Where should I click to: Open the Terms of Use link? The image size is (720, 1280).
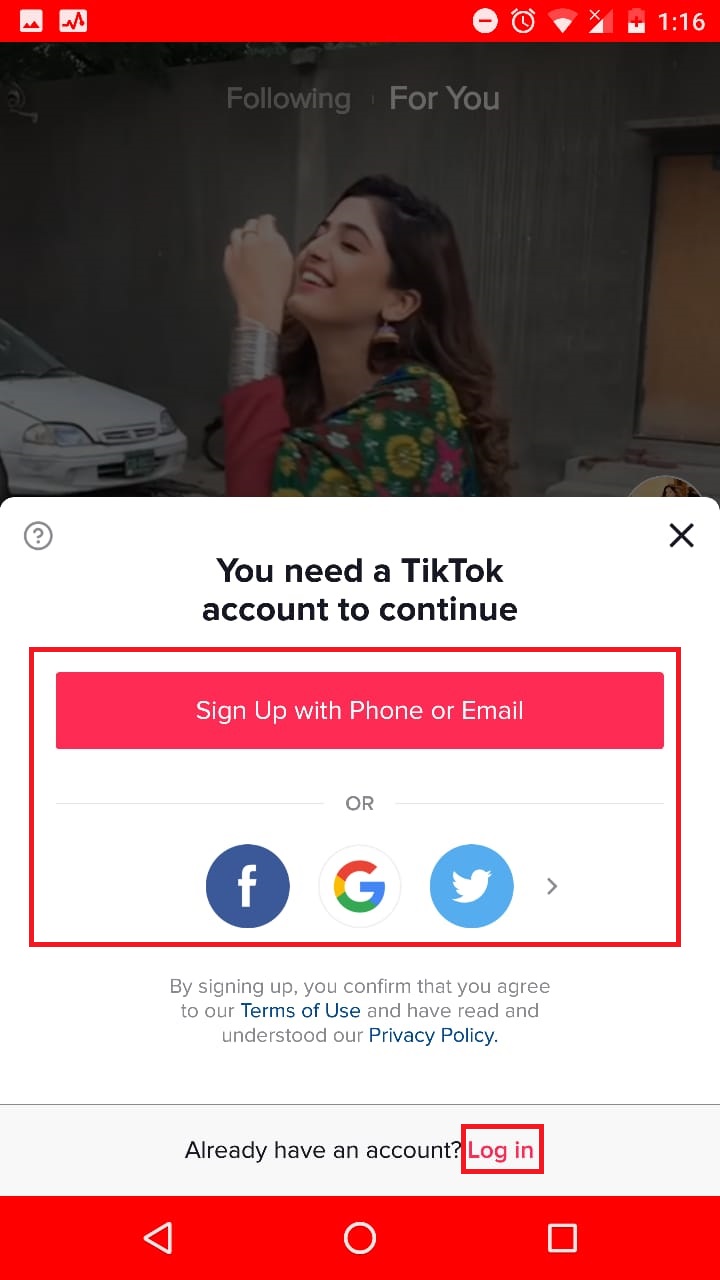pyautogui.click(x=301, y=1010)
